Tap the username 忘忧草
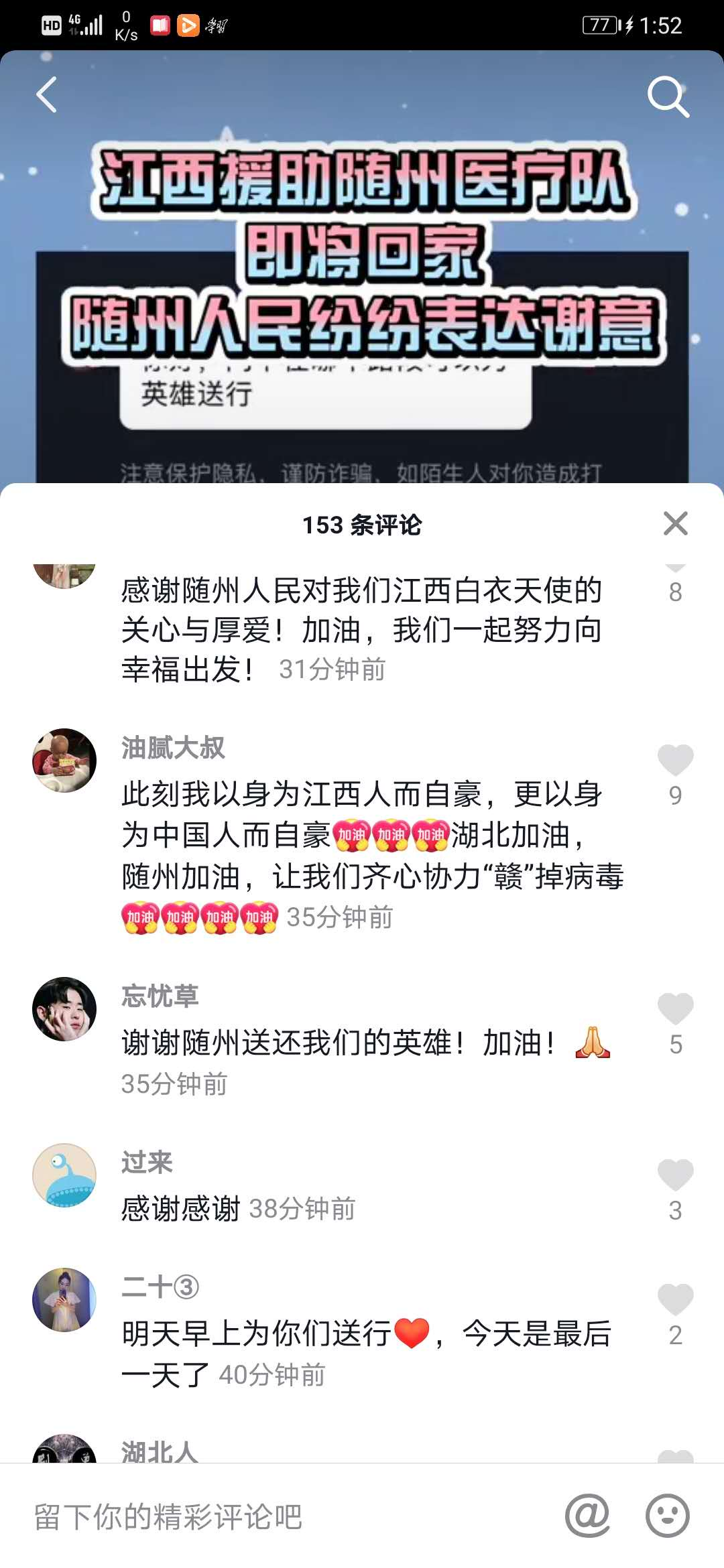The height and width of the screenshot is (1568, 724). (x=160, y=996)
